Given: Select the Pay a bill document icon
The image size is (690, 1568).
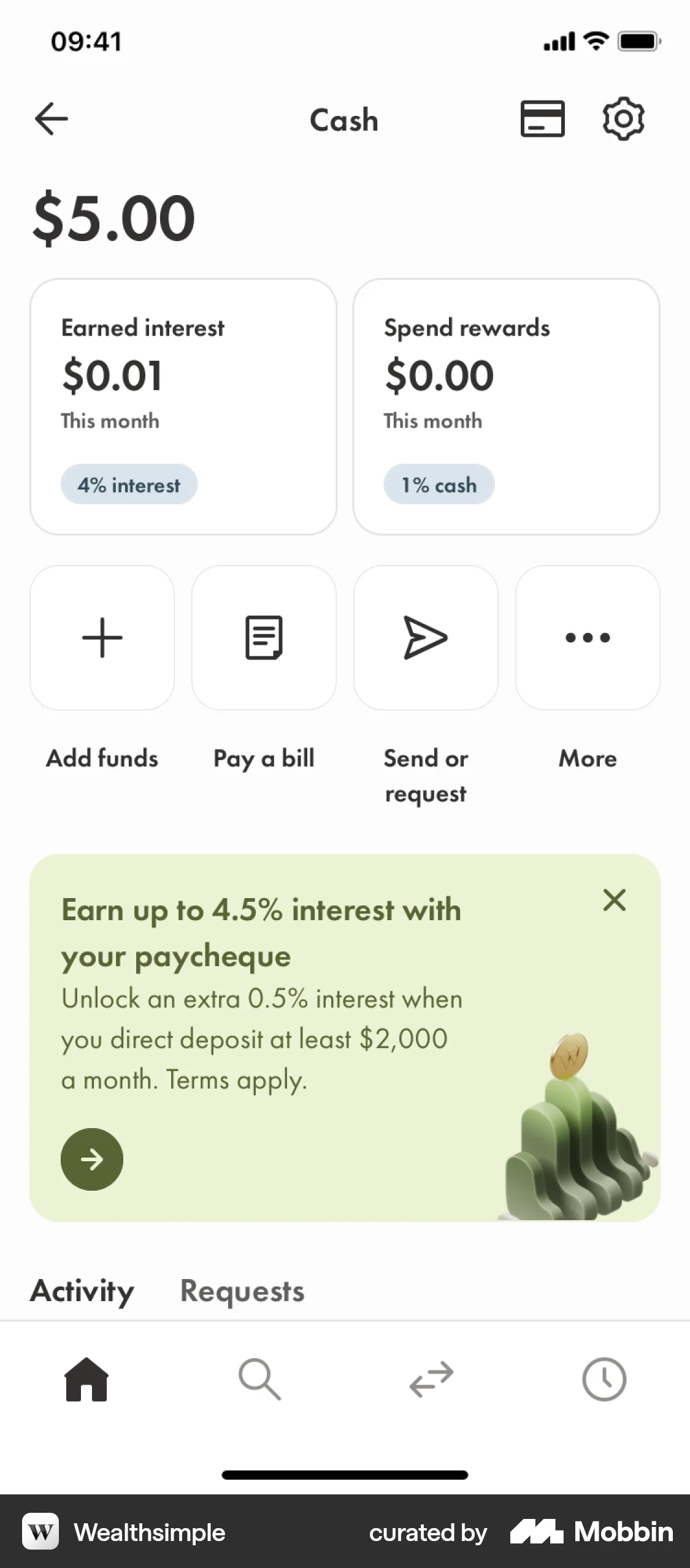Looking at the screenshot, I should [264, 637].
